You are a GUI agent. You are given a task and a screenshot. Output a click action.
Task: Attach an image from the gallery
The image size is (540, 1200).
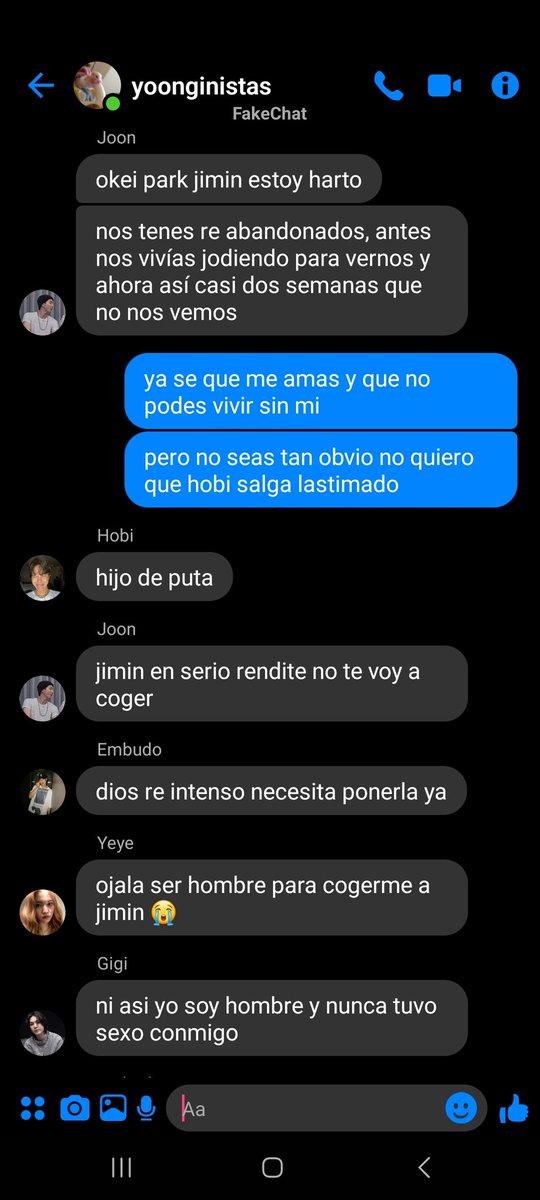(x=113, y=1108)
